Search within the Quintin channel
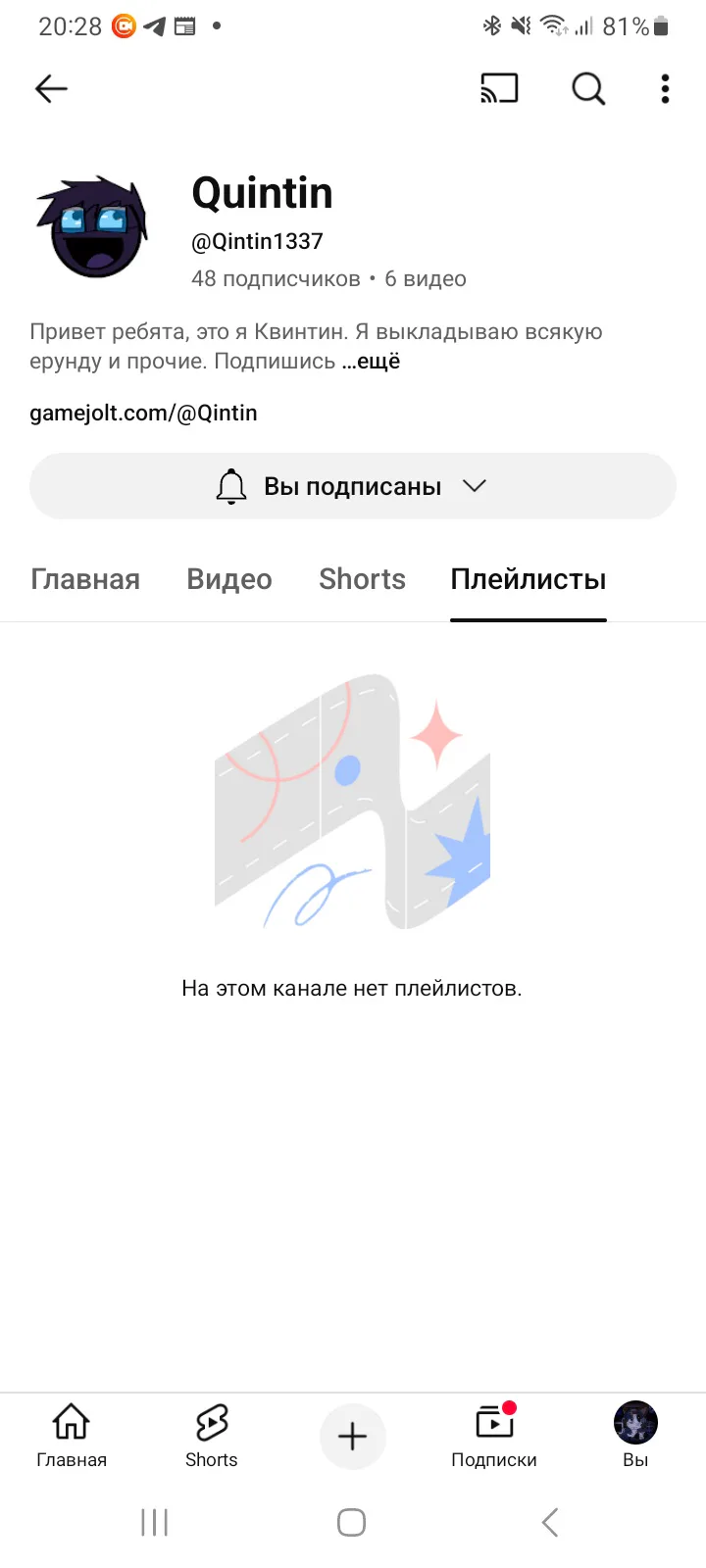Screen dimensions: 706x1568 (x=588, y=89)
